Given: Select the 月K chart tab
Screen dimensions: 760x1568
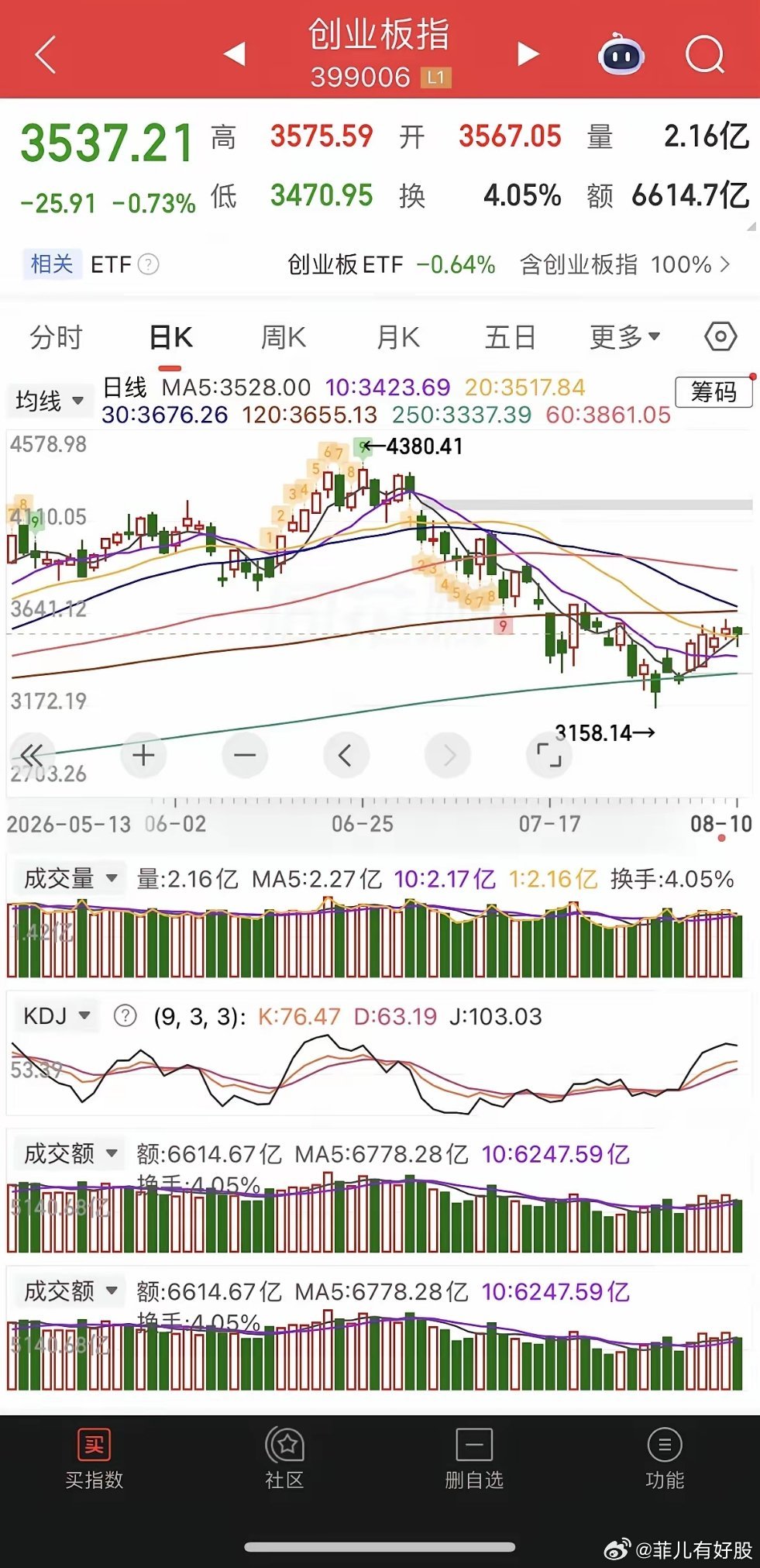Looking at the screenshot, I should 397,338.
